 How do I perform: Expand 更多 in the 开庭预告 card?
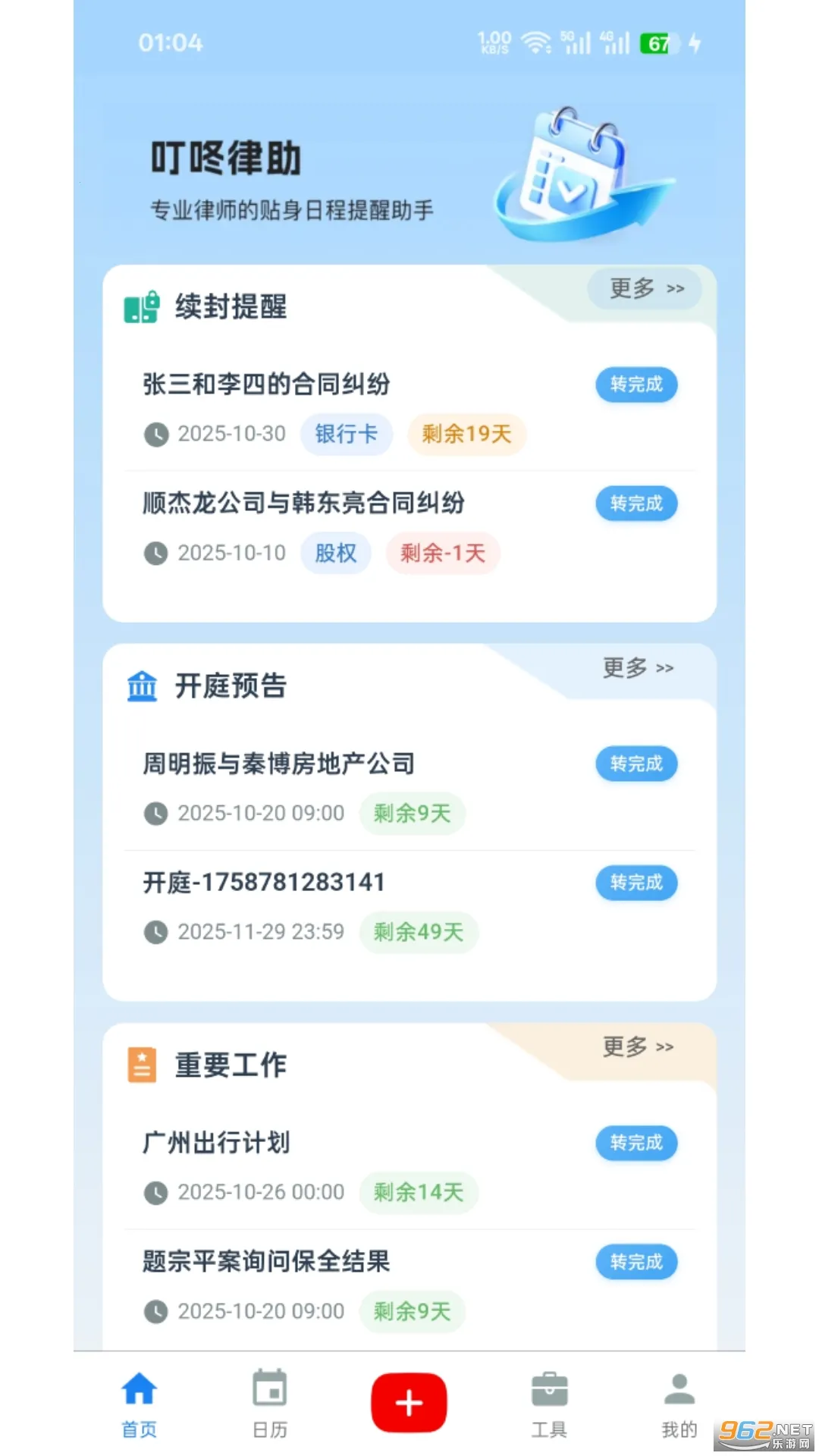[x=639, y=668]
